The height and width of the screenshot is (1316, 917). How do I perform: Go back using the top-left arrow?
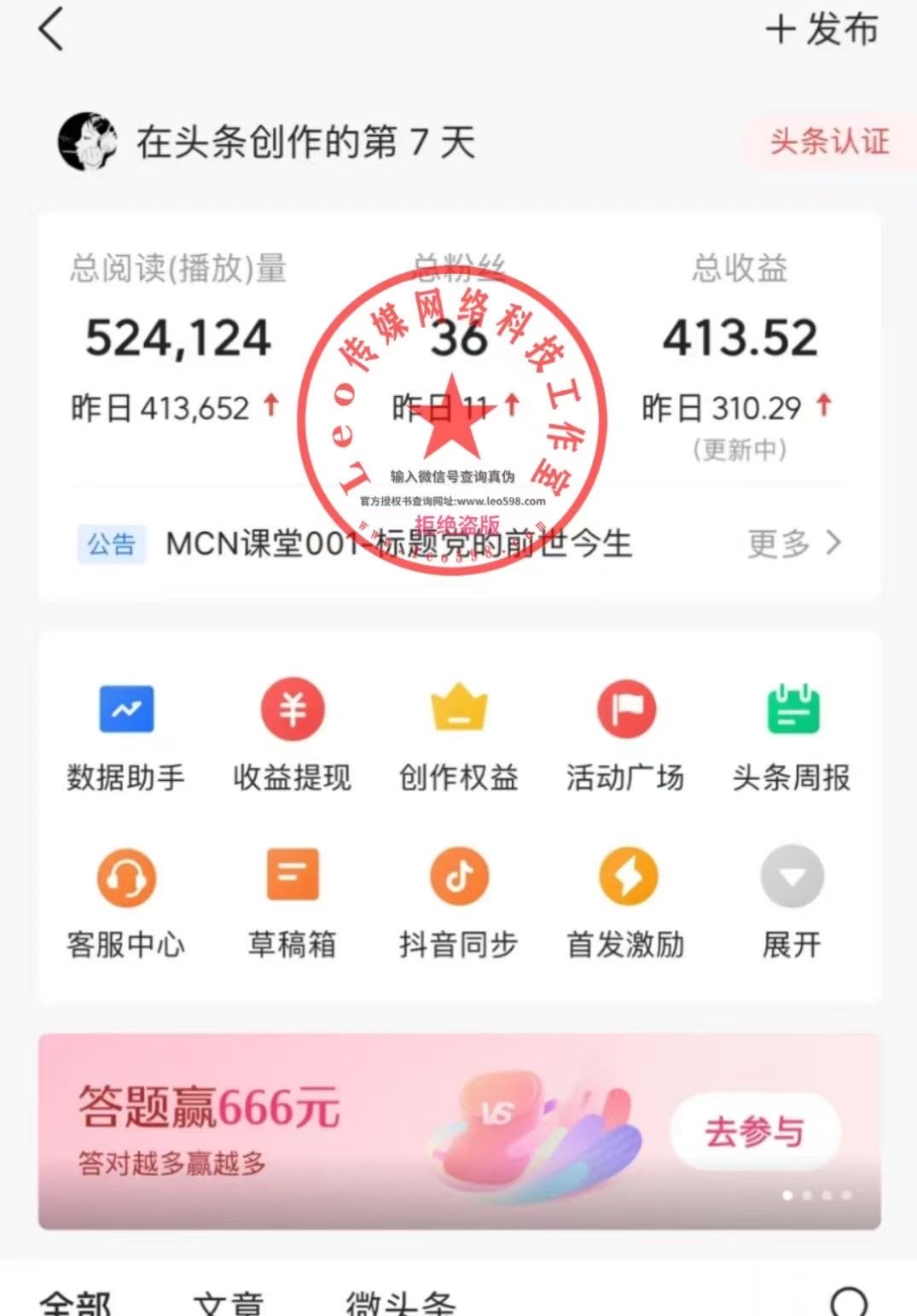coord(51,30)
